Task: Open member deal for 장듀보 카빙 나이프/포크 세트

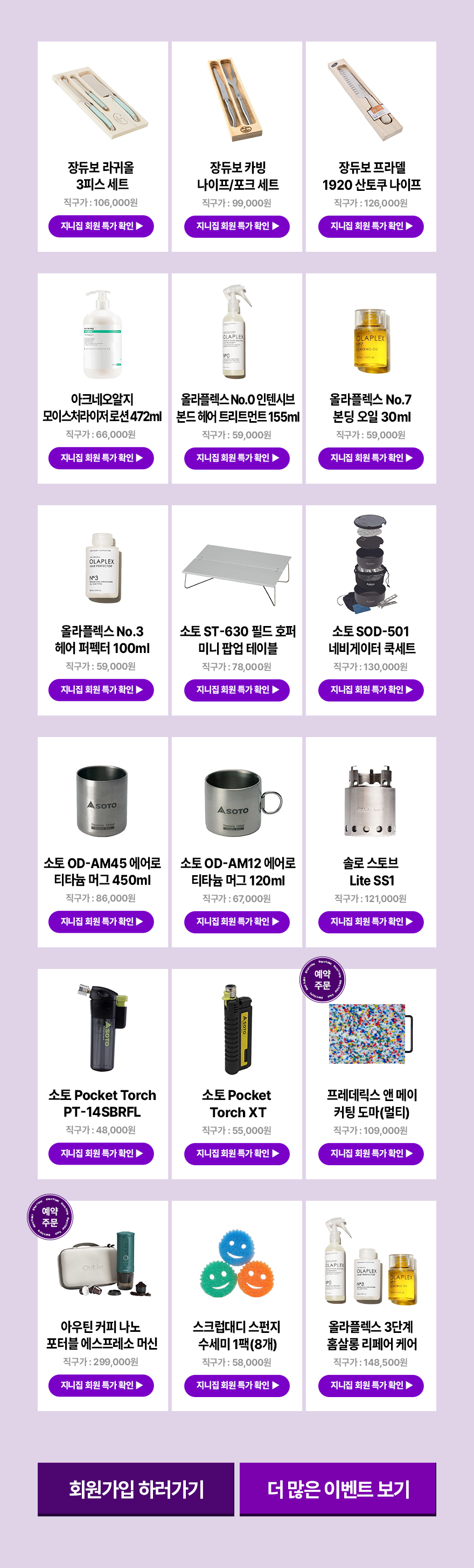Action: 237,226
